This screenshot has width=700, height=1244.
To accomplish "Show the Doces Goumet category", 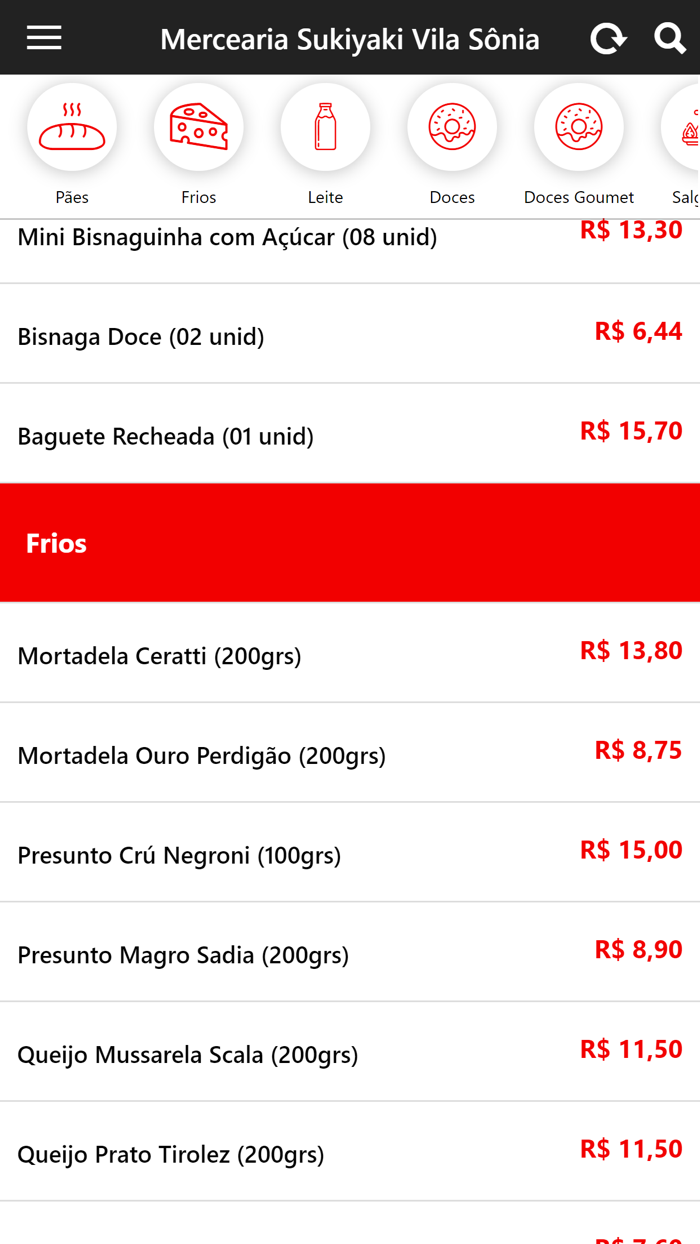I will coord(579,128).
